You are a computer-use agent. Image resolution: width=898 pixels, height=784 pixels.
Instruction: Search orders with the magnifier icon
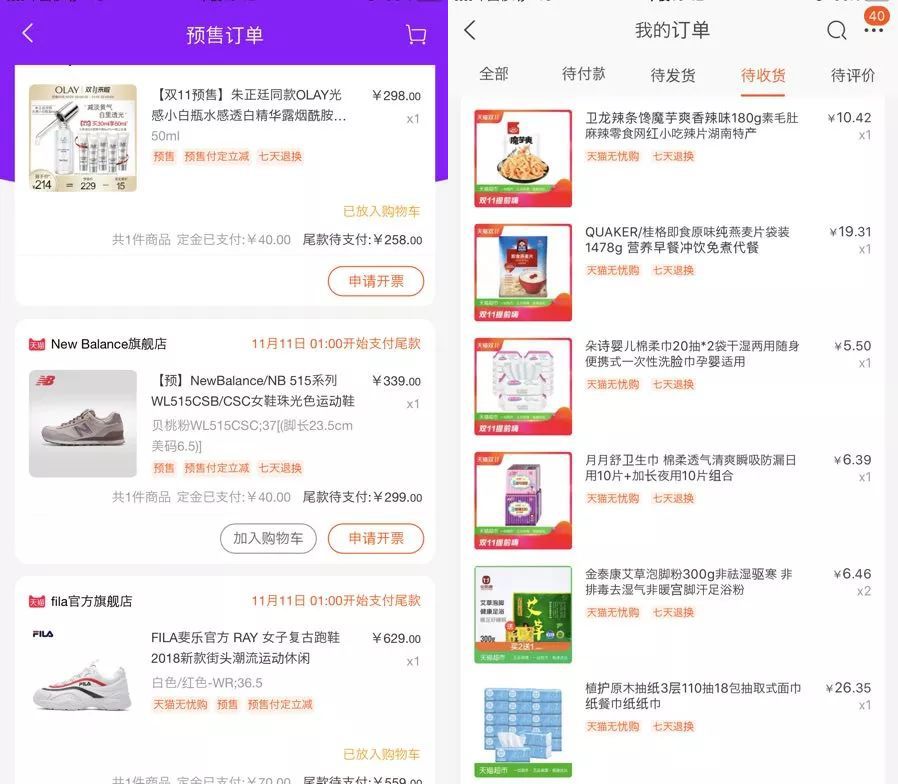[x=836, y=31]
